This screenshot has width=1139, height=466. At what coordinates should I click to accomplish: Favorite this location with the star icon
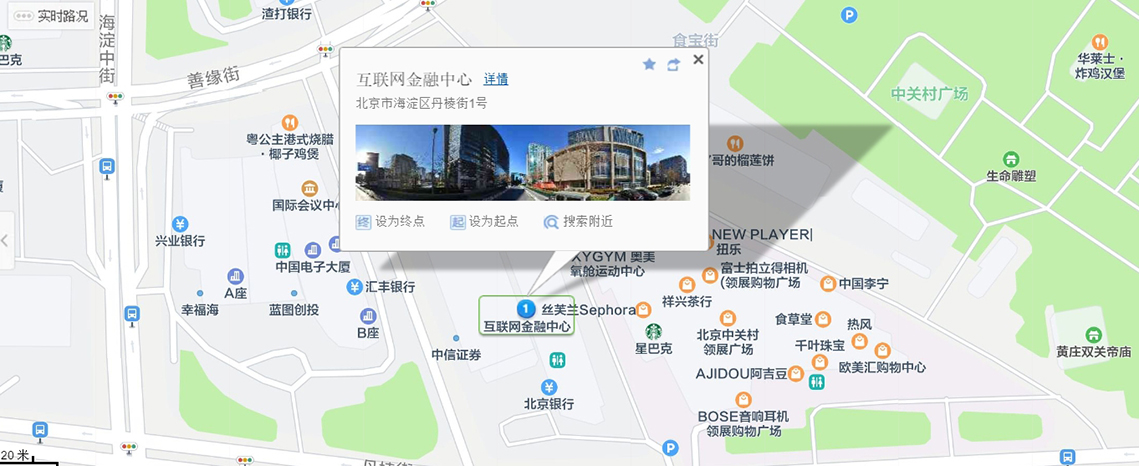coord(649,65)
